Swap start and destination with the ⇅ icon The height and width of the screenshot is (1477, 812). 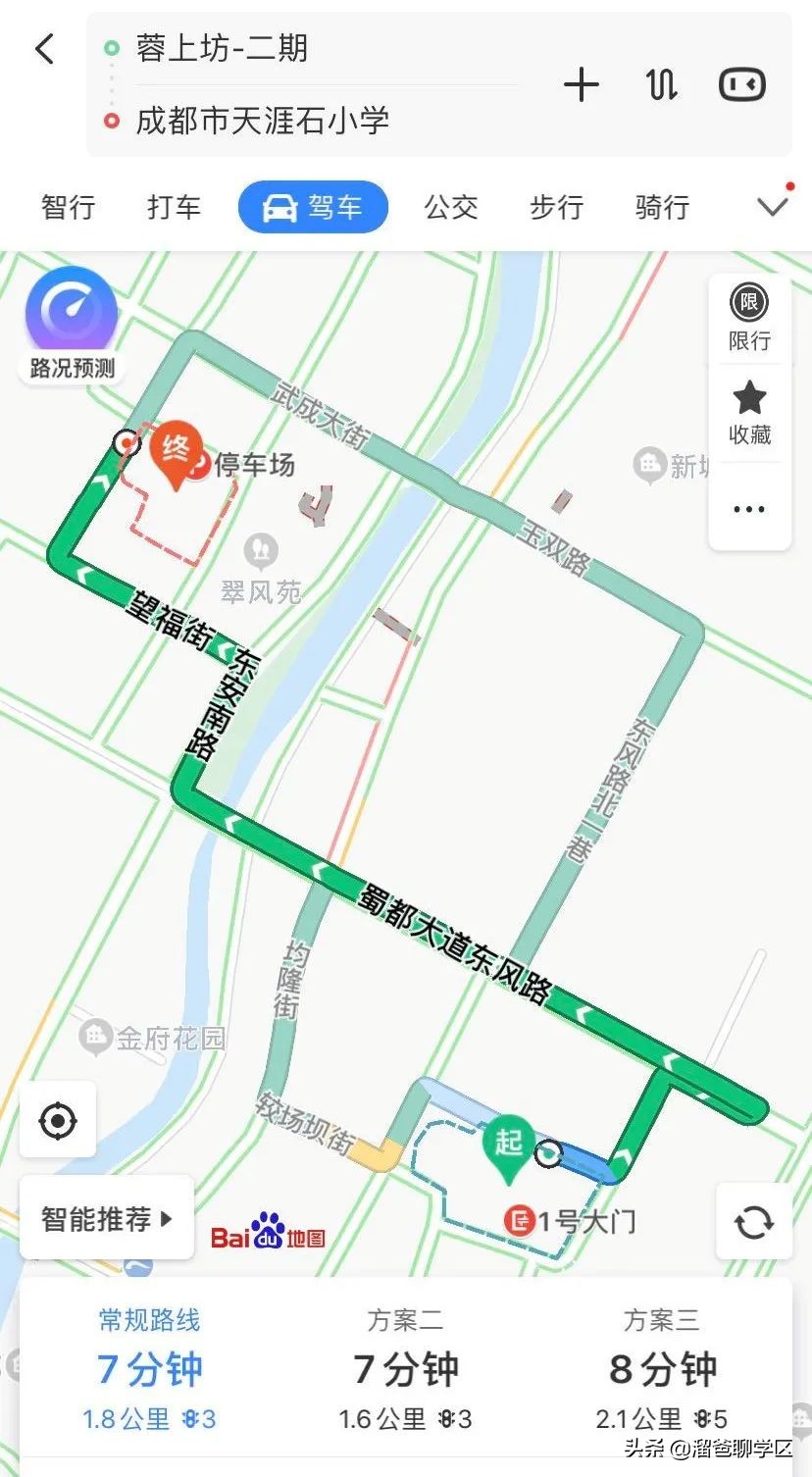(x=660, y=84)
